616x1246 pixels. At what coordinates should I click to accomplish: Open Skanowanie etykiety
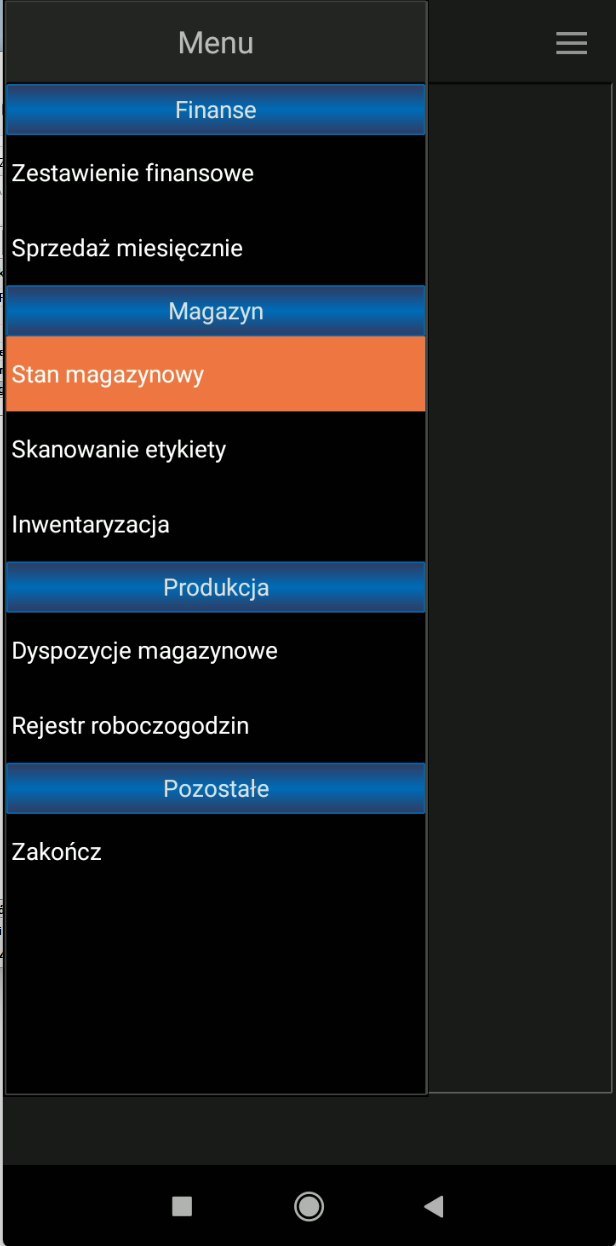coord(119,450)
